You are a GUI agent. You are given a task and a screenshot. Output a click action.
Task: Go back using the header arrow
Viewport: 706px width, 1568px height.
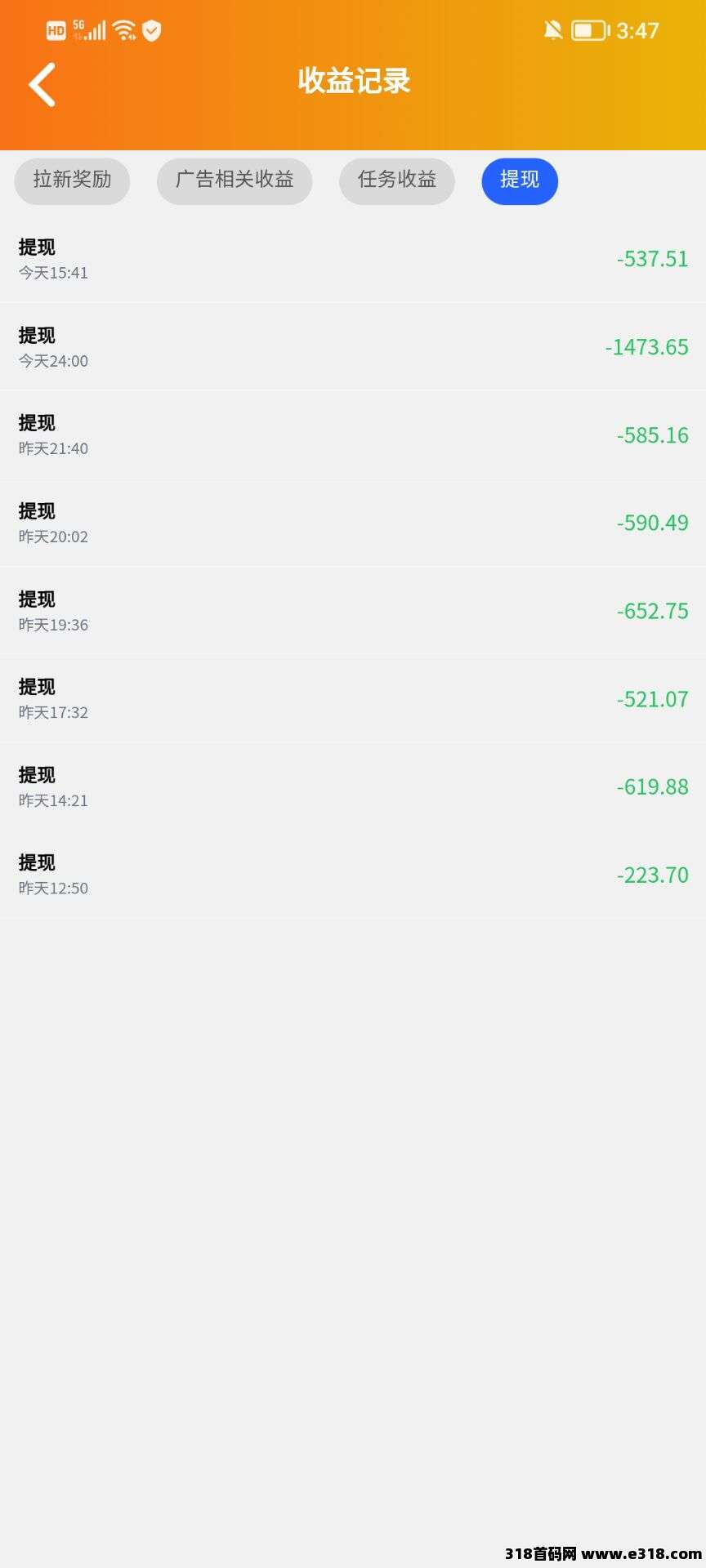click(42, 84)
